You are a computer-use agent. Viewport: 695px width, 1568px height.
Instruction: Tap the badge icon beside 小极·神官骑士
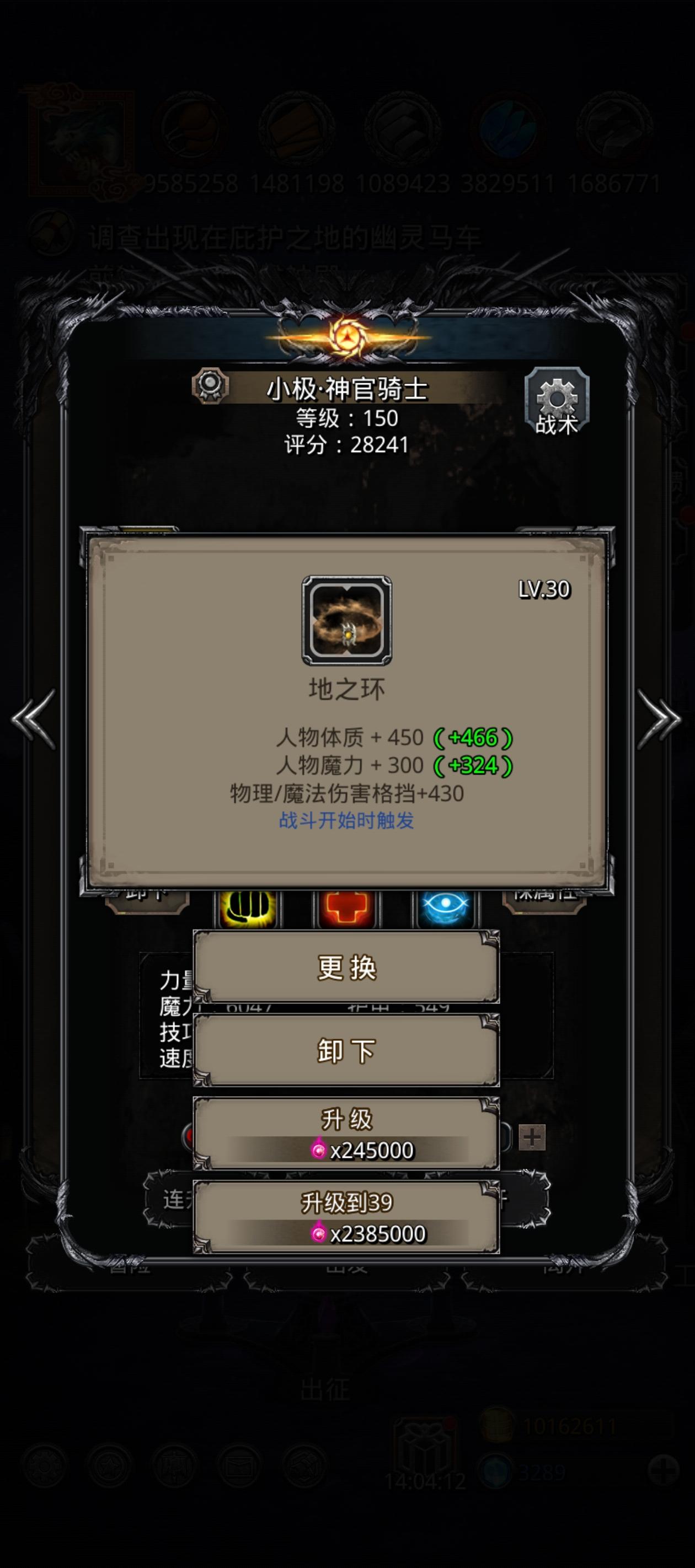click(210, 385)
